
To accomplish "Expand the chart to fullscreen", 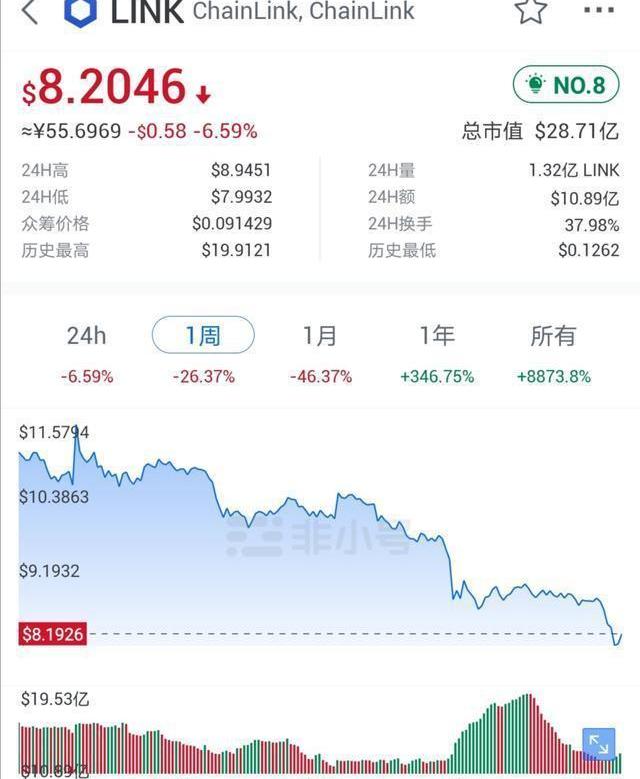I will coord(599,744).
